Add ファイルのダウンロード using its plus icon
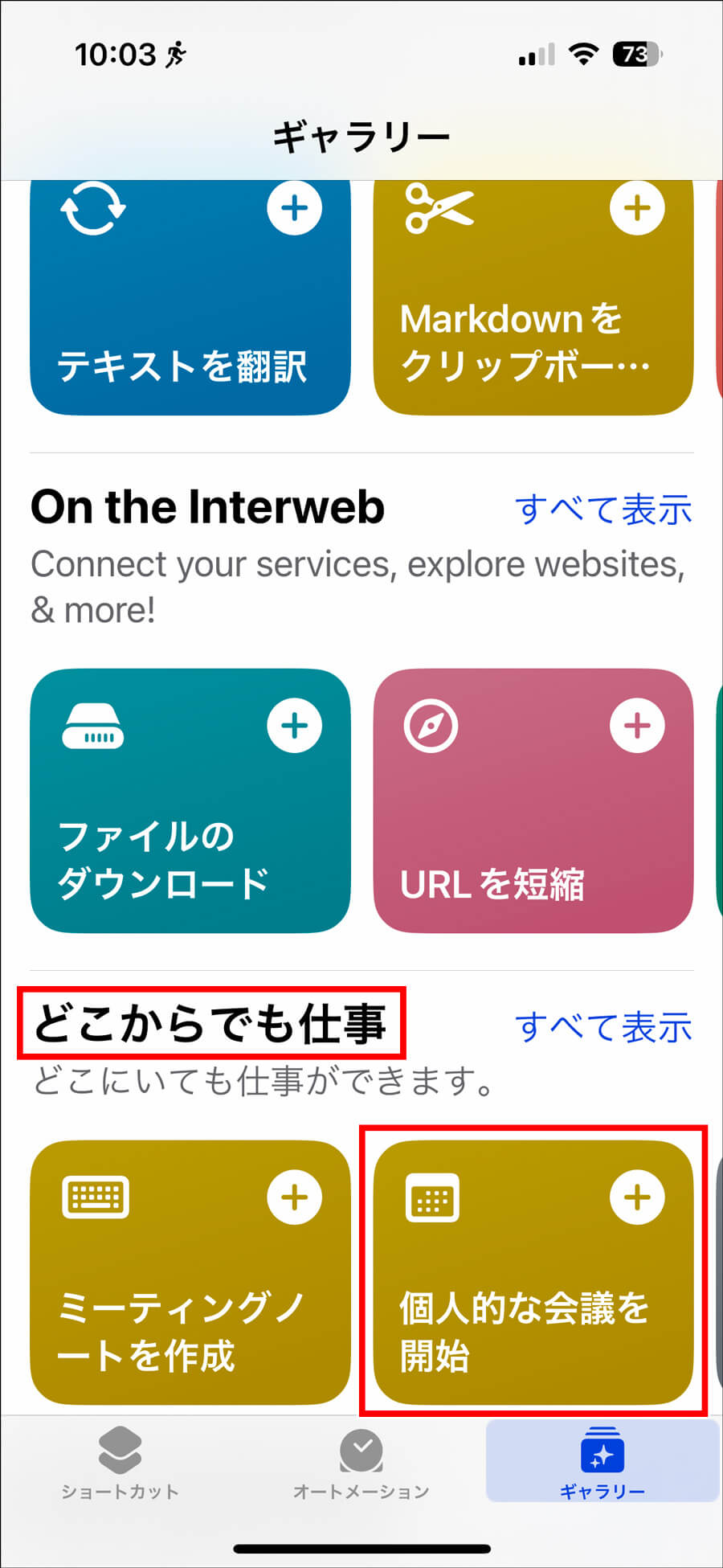 pyautogui.click(x=294, y=726)
